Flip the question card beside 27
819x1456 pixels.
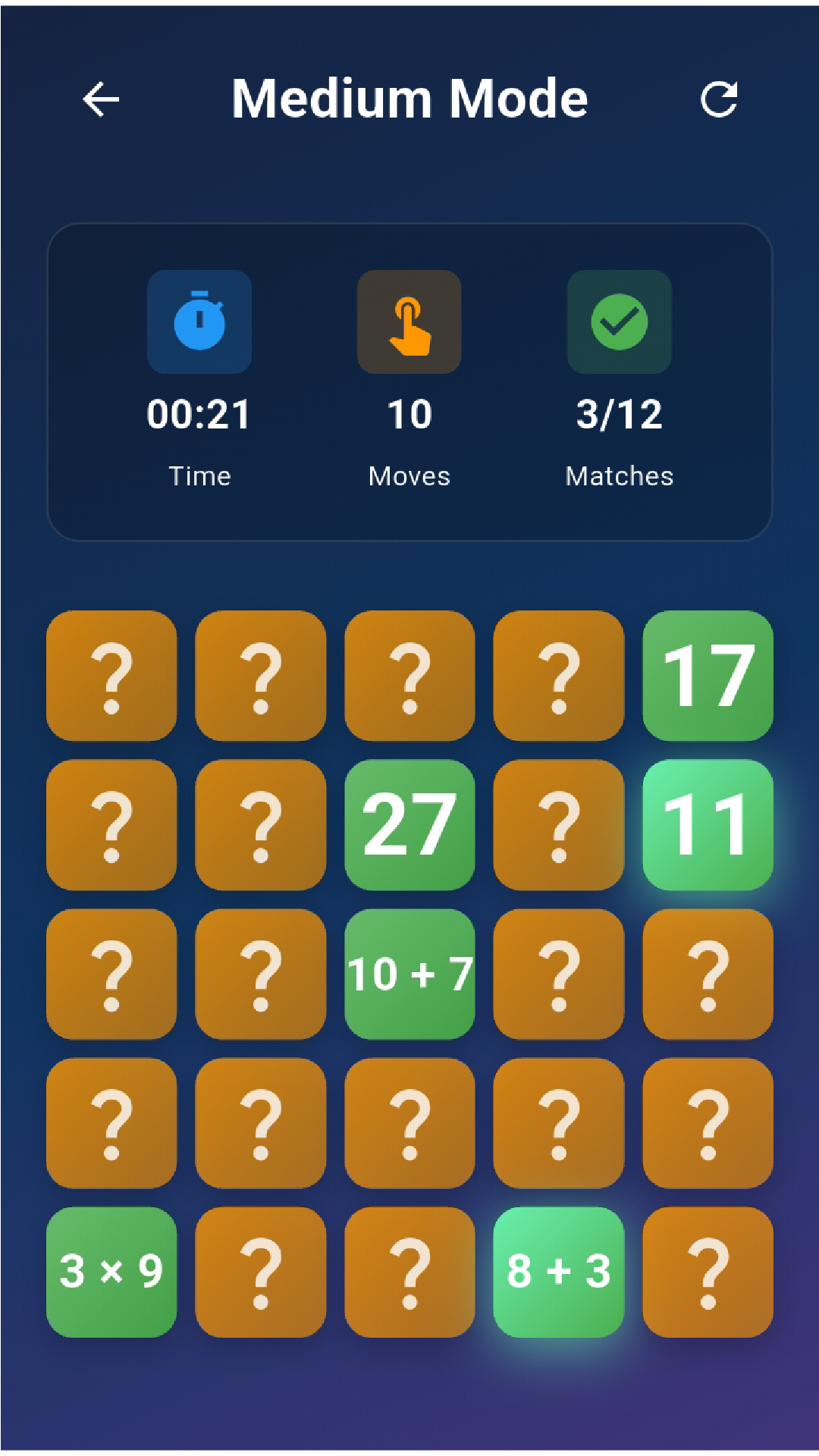point(558,824)
